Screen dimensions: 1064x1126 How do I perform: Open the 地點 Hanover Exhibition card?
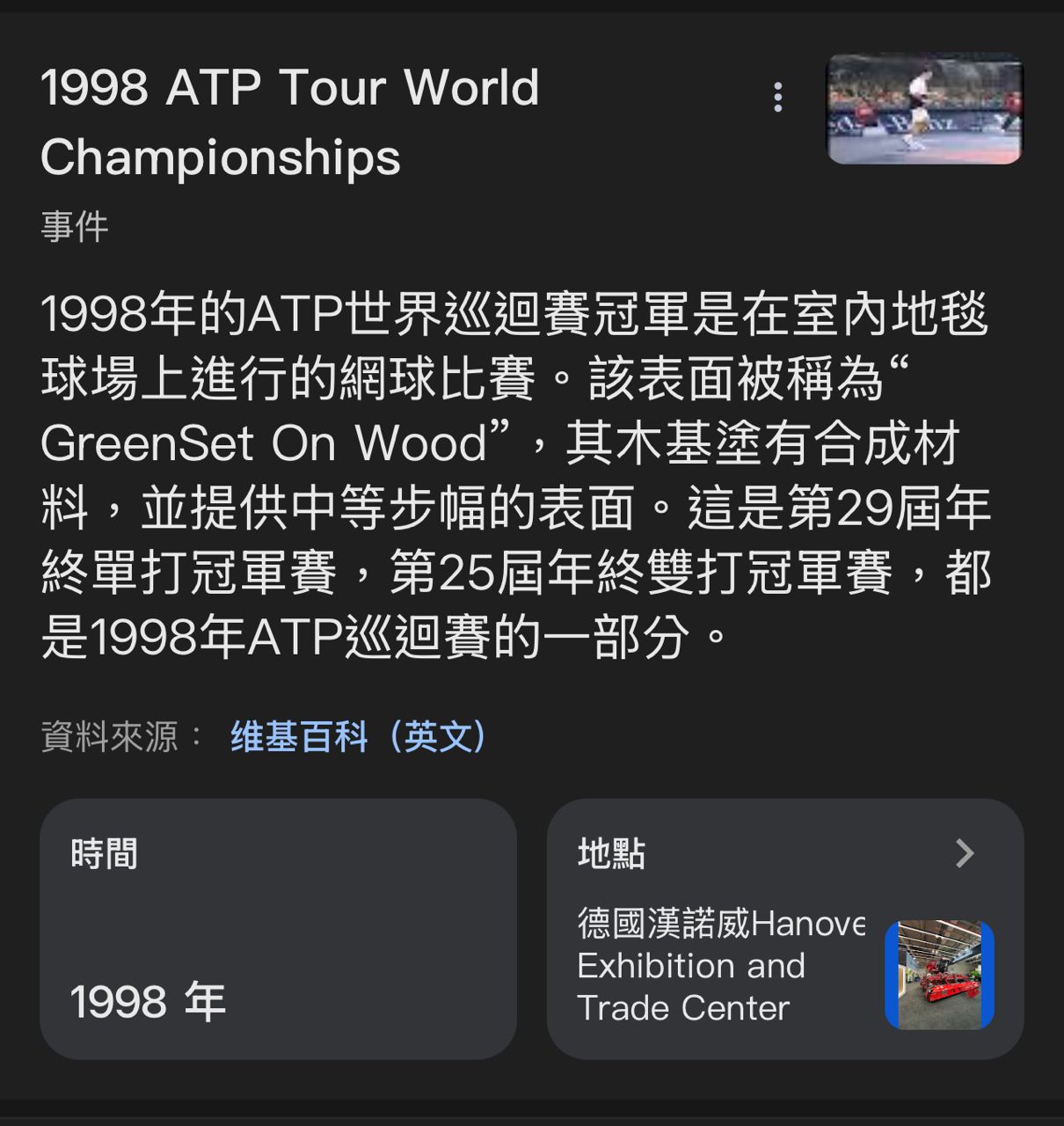point(784,928)
